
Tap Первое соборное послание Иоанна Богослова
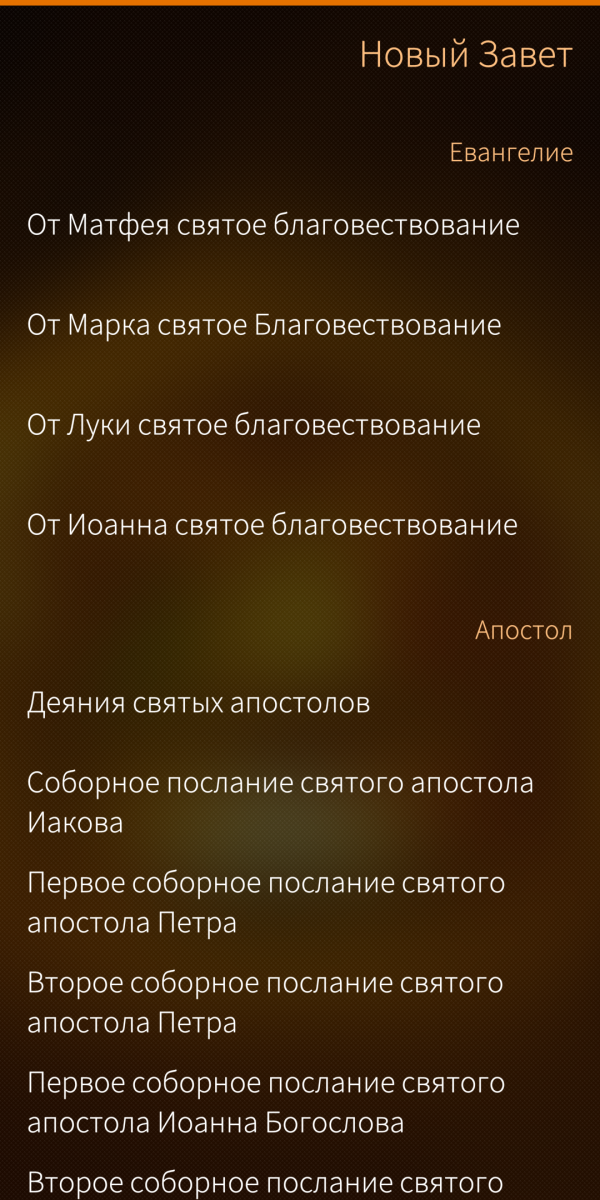coord(266,1103)
